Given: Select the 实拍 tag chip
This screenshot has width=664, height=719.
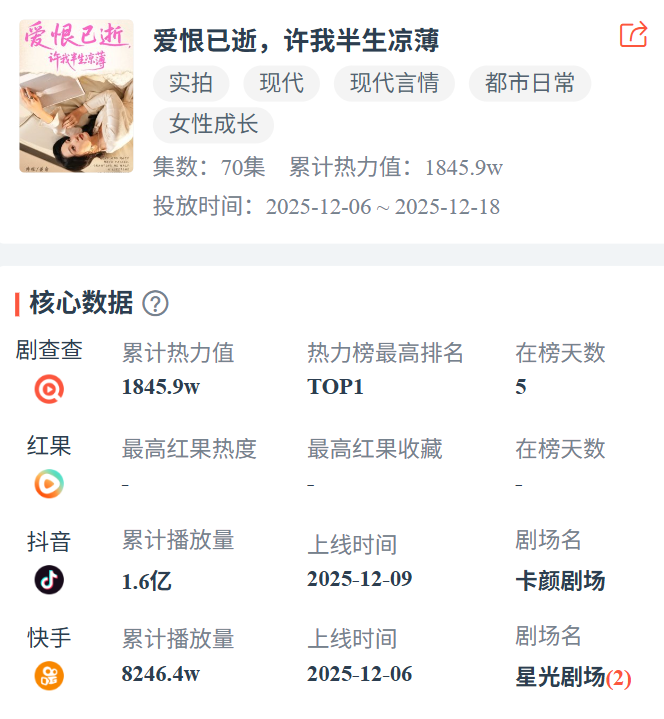Looking at the screenshot, I should pyautogui.click(x=190, y=84).
